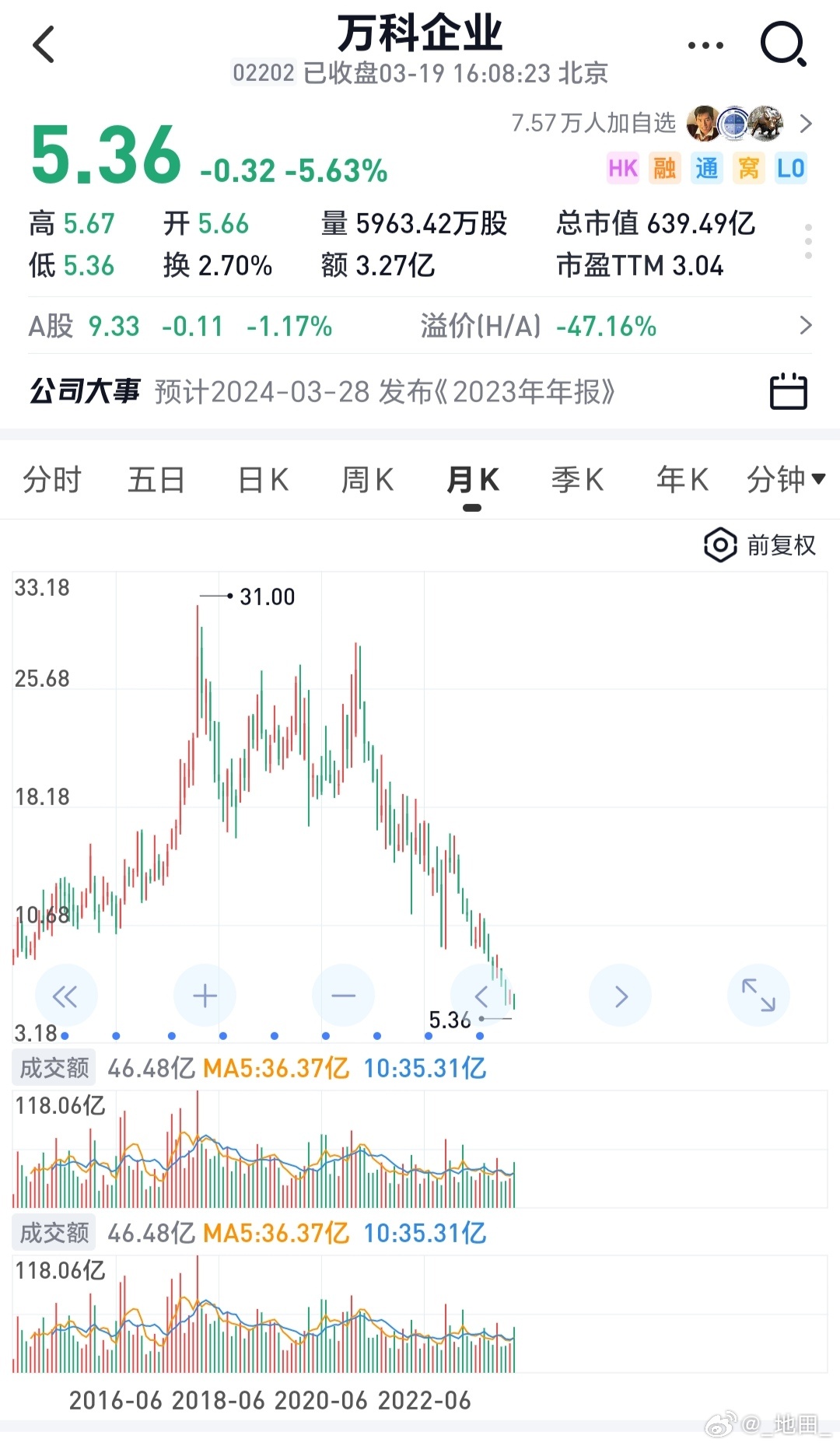Viewport: 840px width, 1446px height.
Task: Select the 周K chart tab
Action: click(x=367, y=480)
